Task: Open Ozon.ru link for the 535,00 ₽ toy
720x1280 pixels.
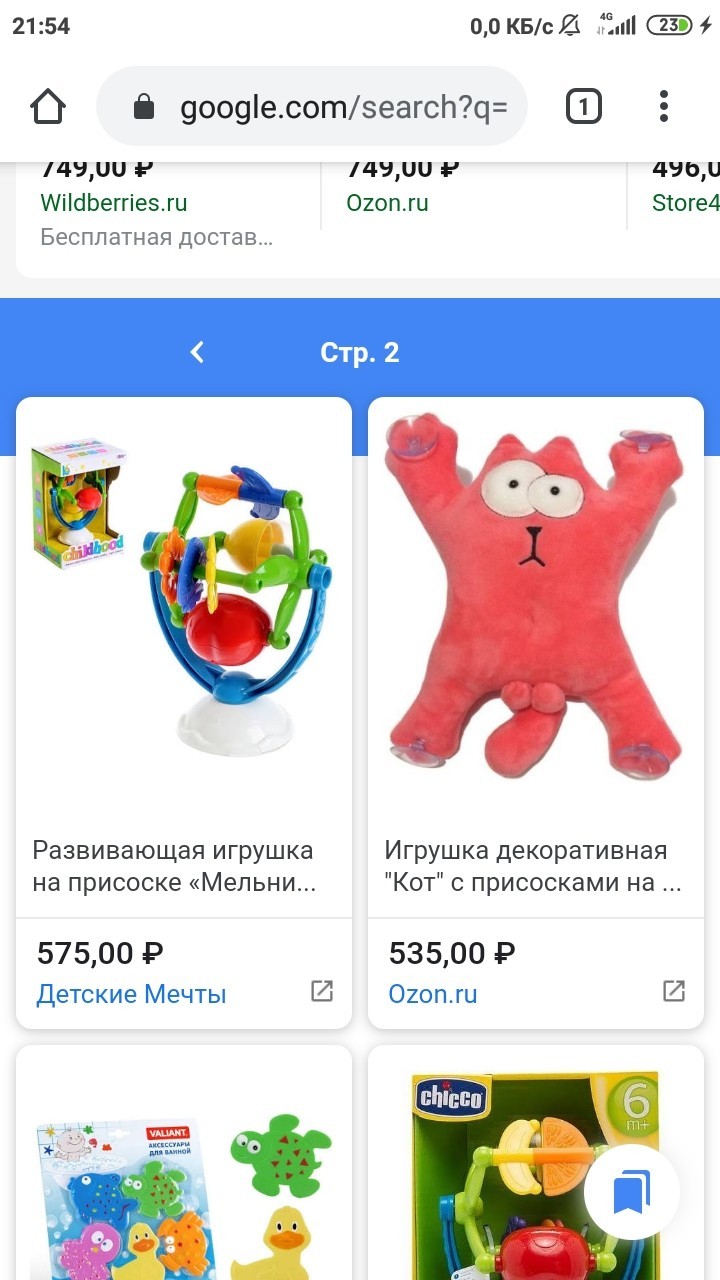Action: click(x=433, y=994)
